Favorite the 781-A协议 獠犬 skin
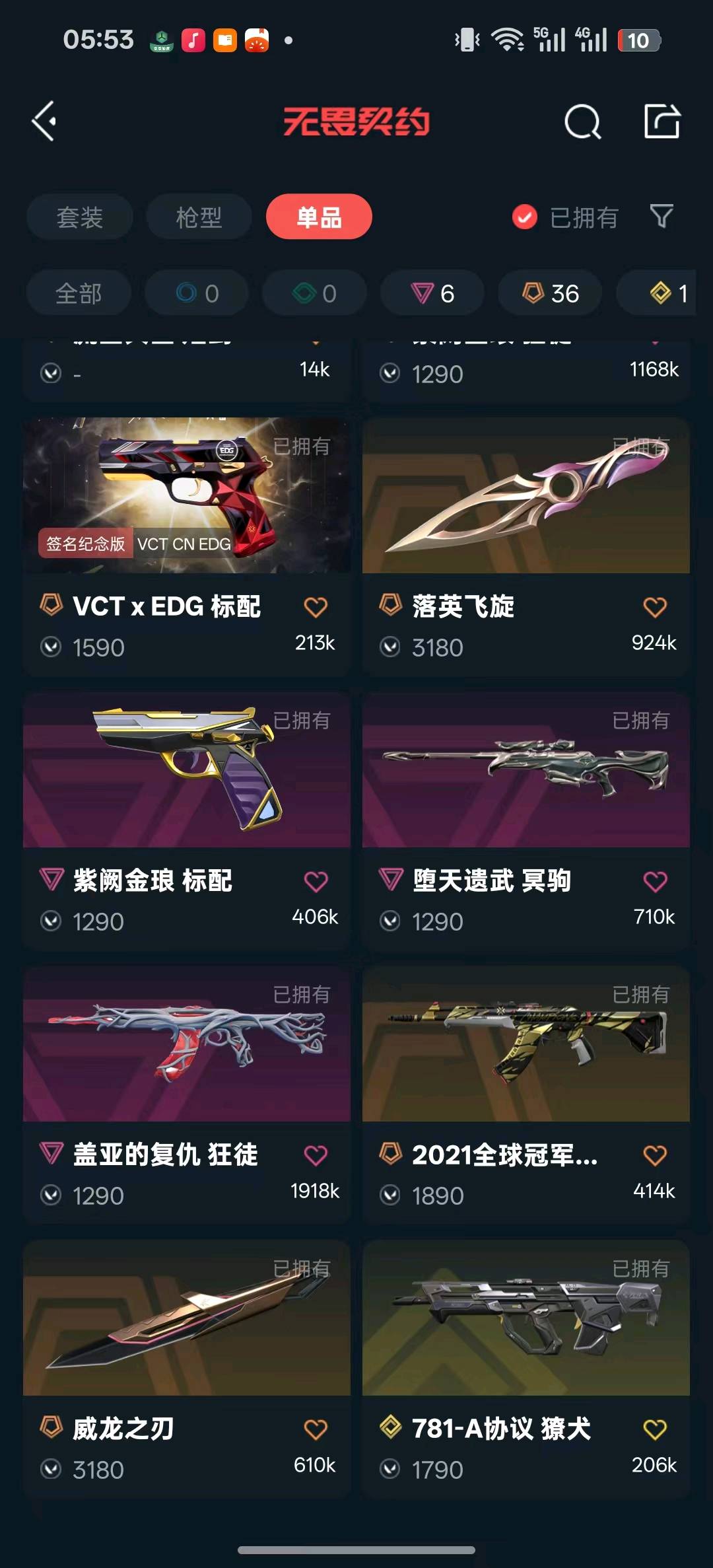 tap(655, 1429)
